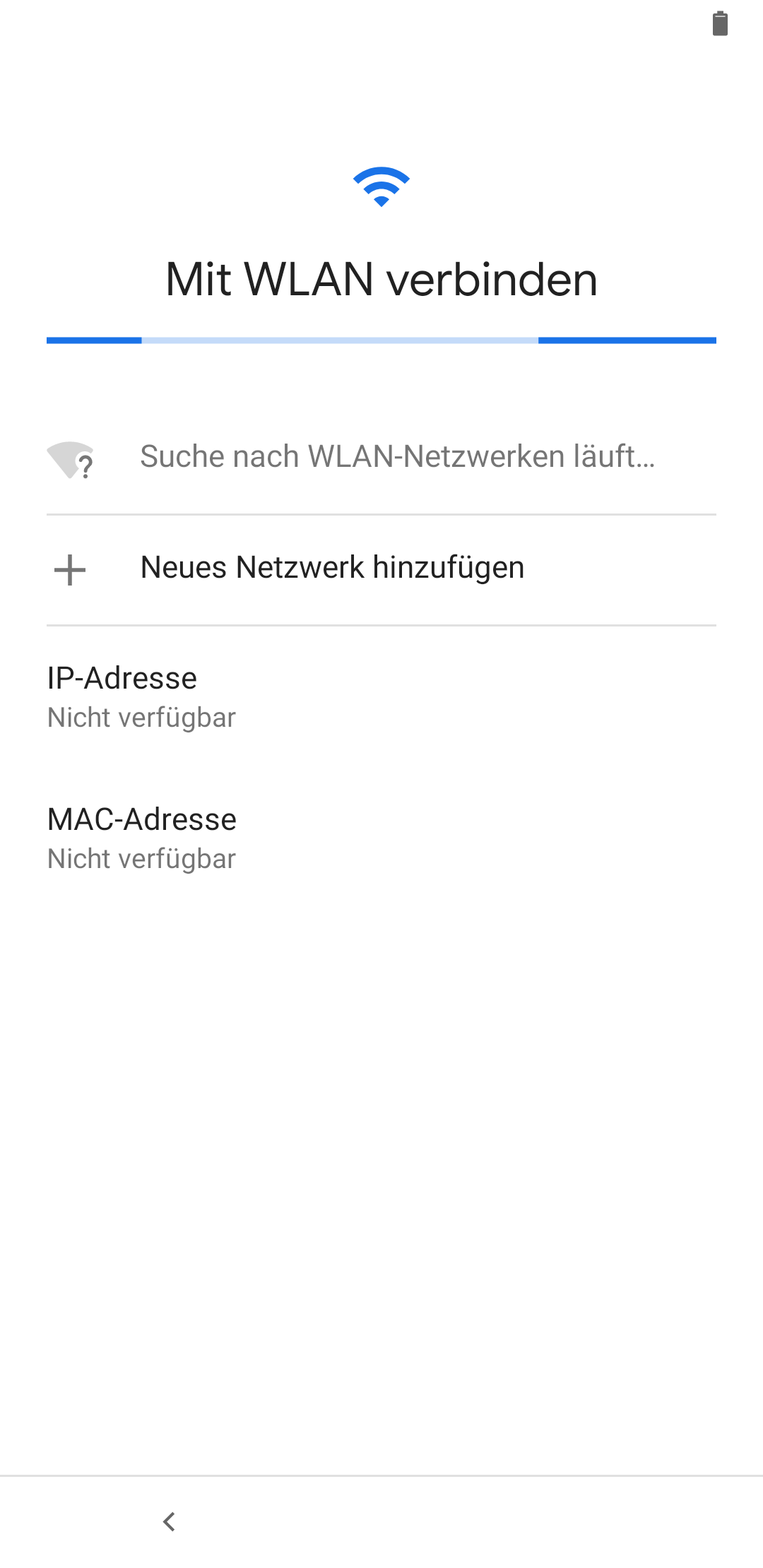
Task: Go back using the navigation arrow
Action: pyautogui.click(x=169, y=1521)
